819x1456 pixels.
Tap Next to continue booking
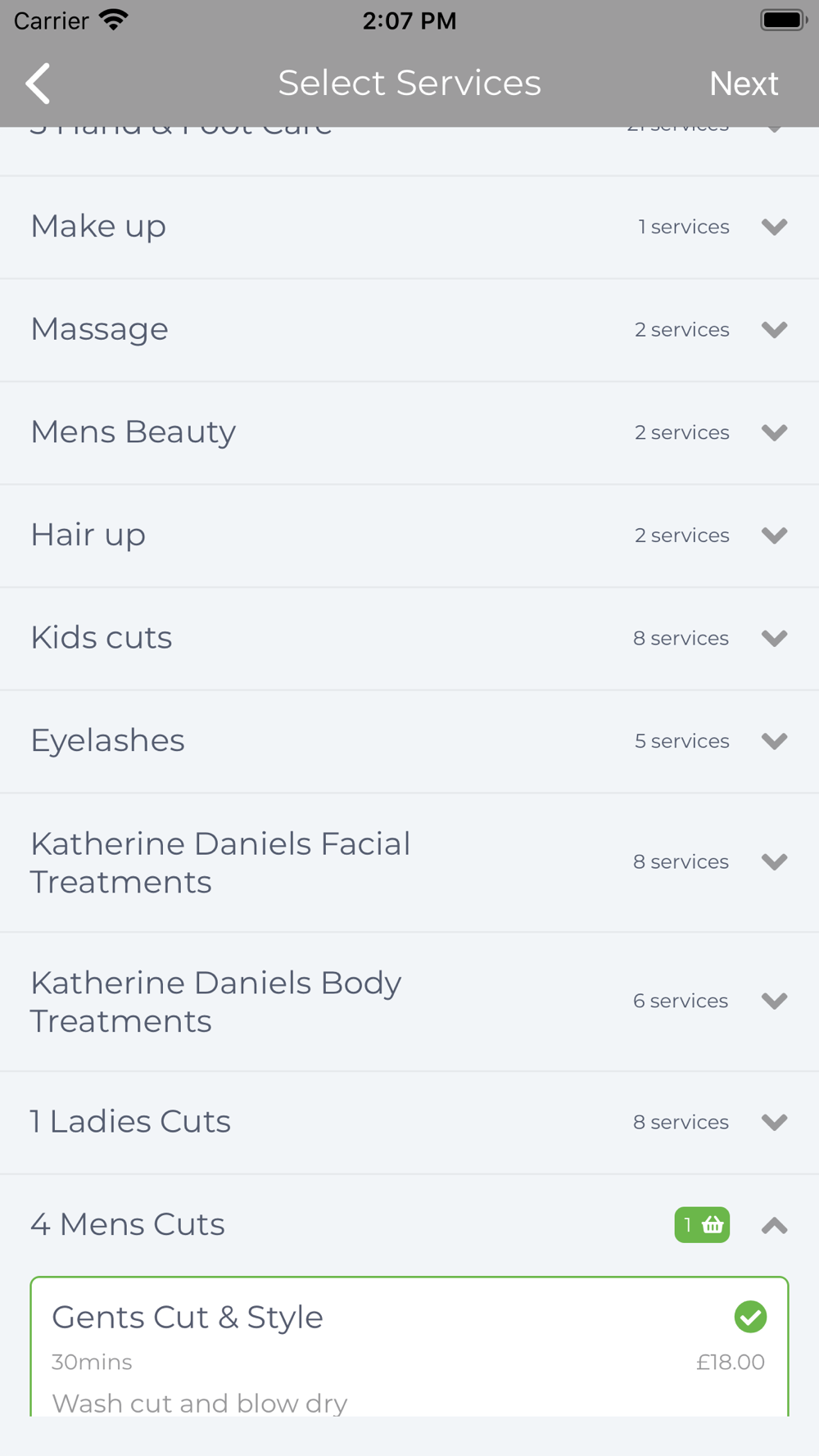click(x=744, y=84)
